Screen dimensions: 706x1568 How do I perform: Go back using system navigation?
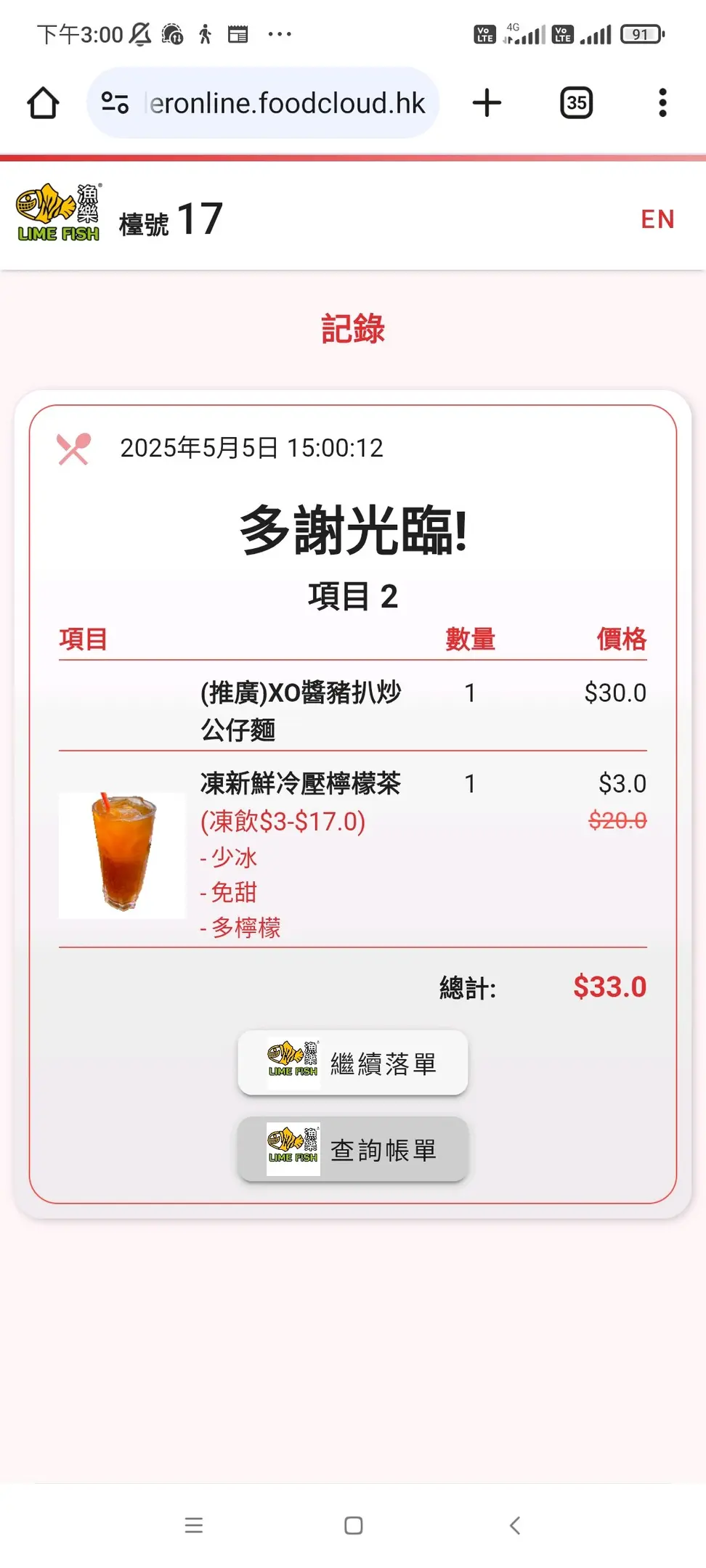514,1525
